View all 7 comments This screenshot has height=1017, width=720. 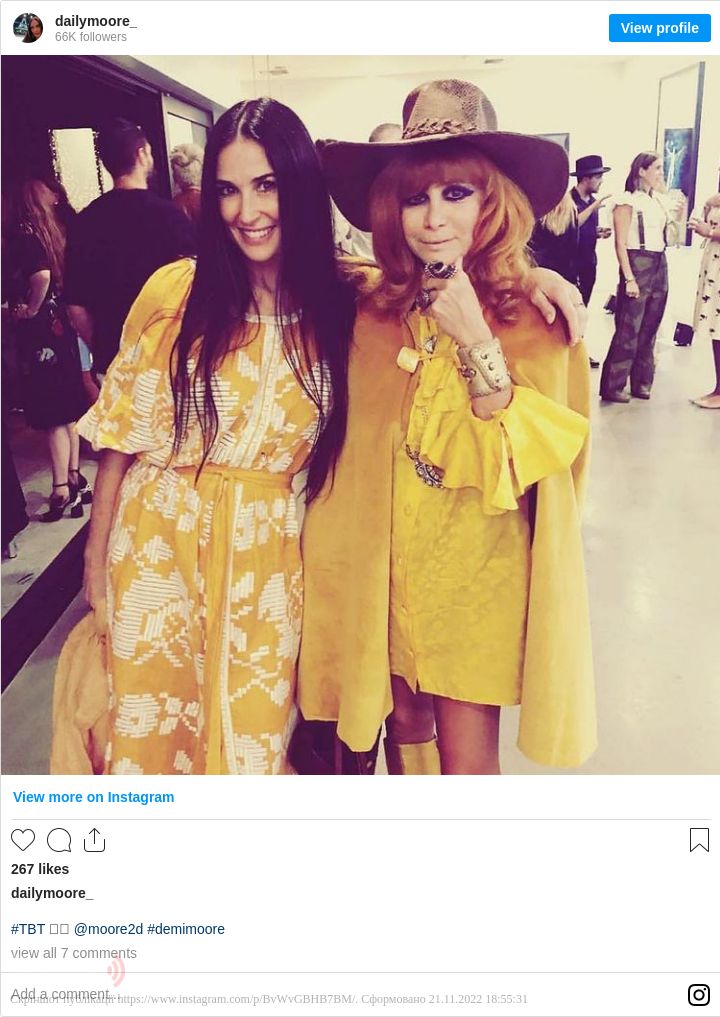coord(74,953)
